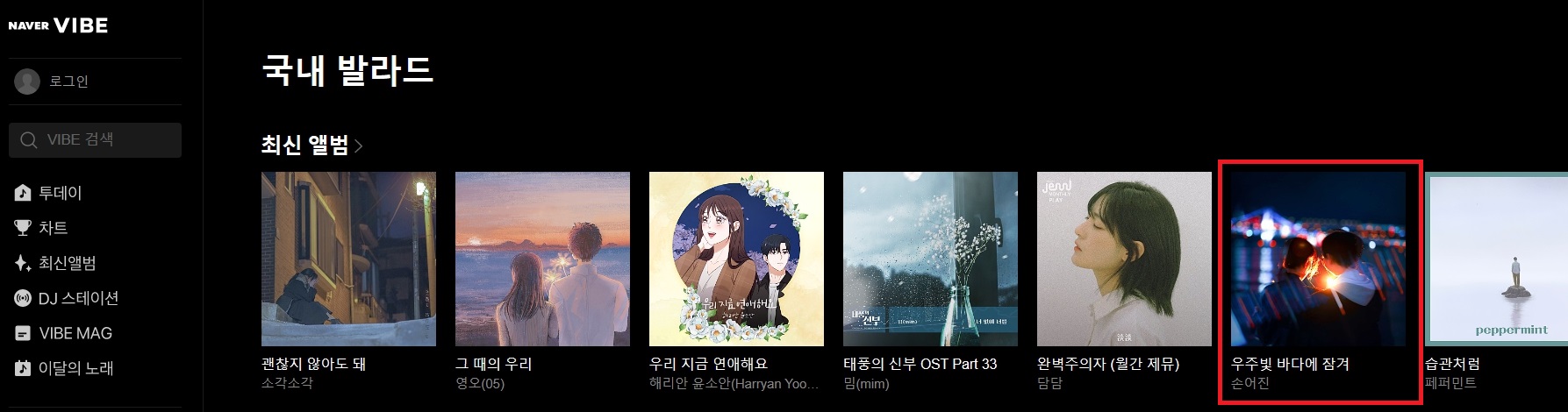Open the 차트 charts page

(x=53, y=228)
